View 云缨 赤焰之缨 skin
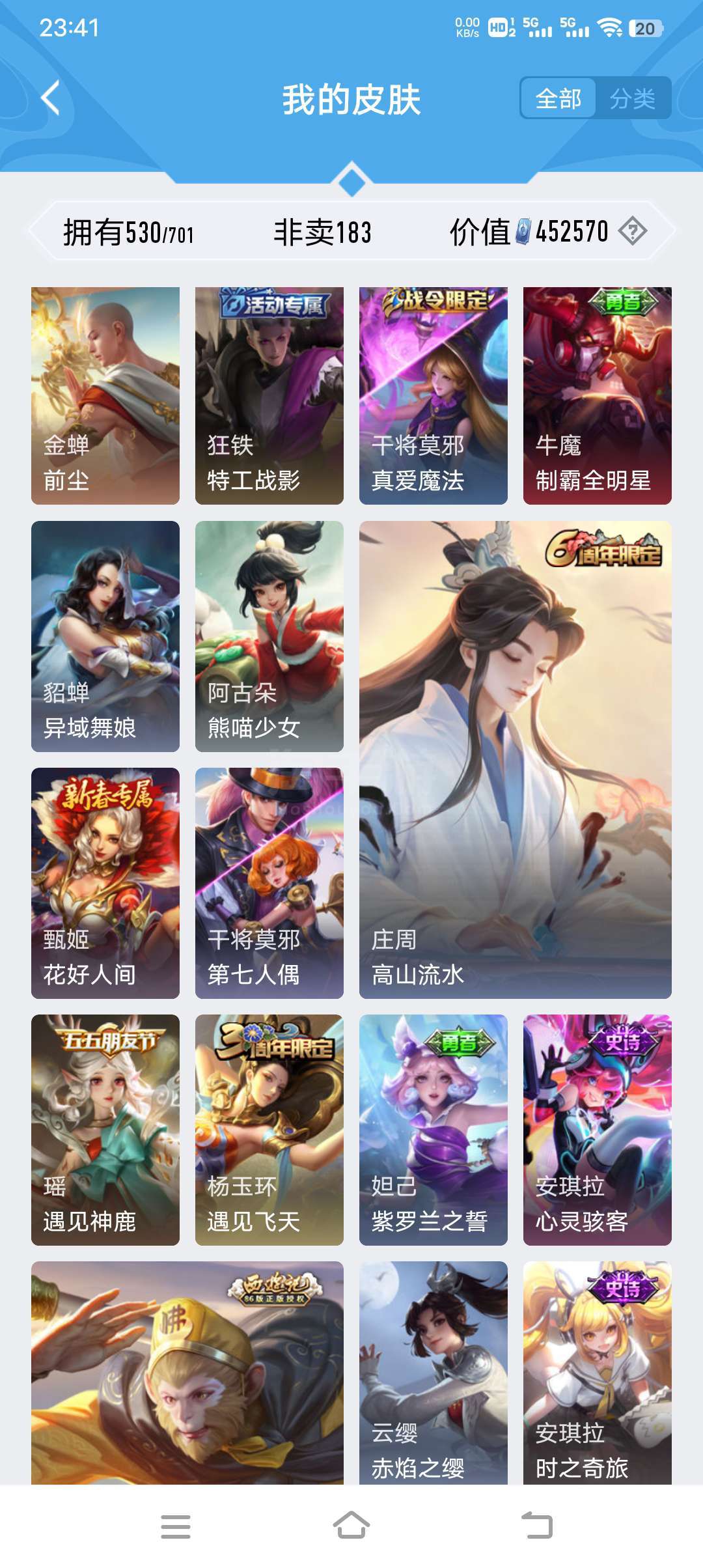This screenshot has width=703, height=1568. [434, 1373]
